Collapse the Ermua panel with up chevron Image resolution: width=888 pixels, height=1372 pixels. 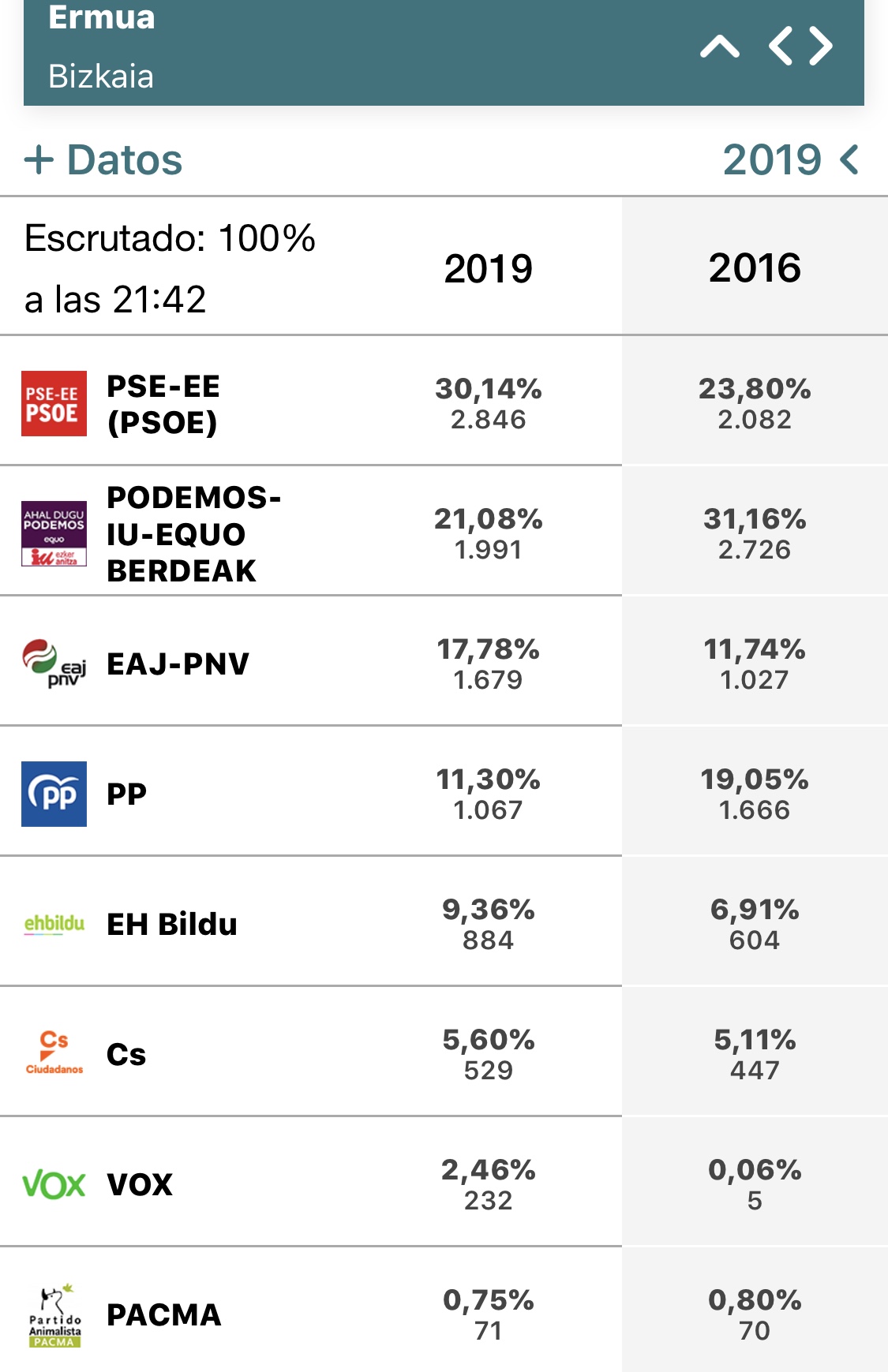719,47
